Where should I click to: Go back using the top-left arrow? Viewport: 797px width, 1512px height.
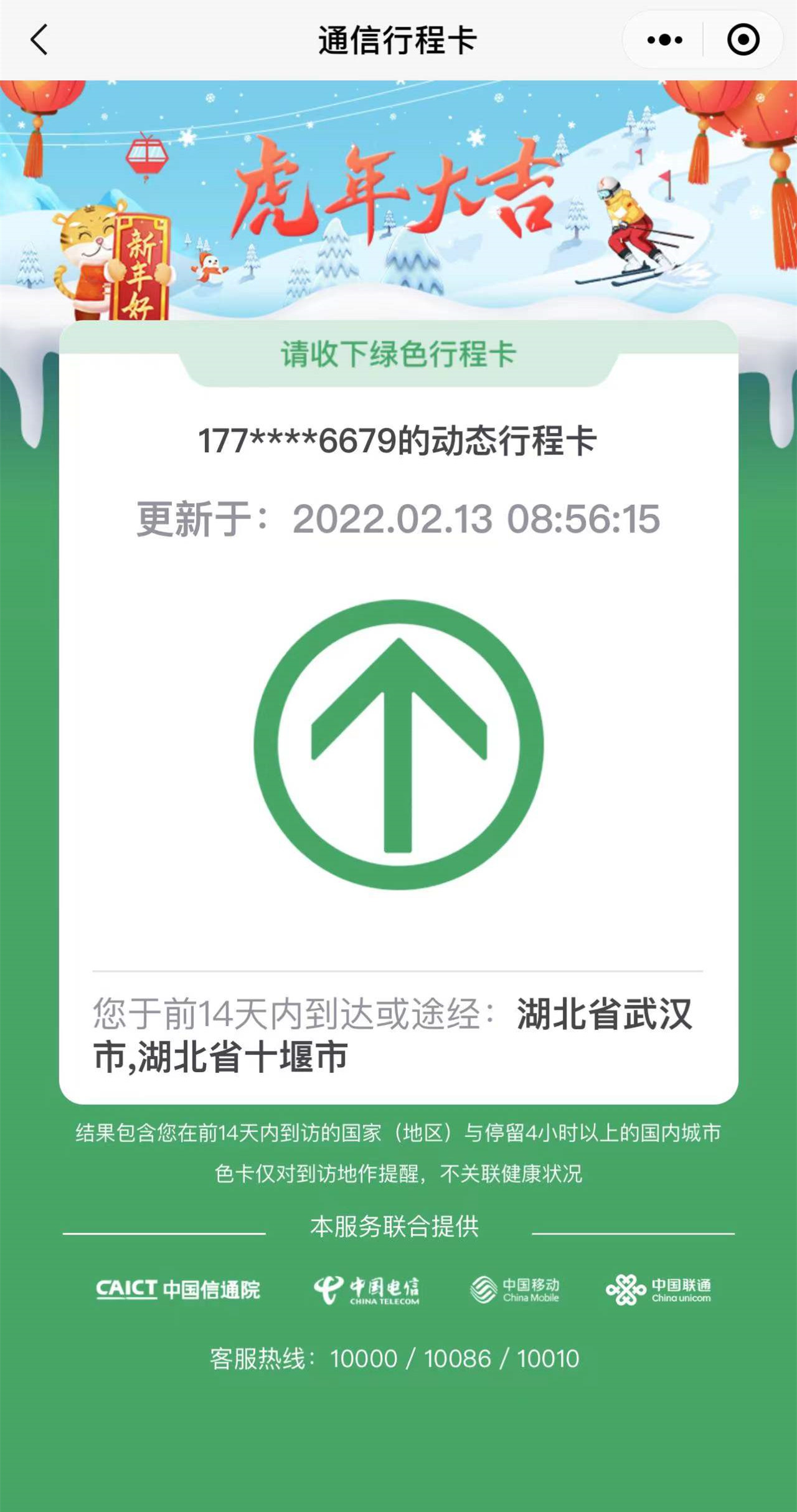(39, 40)
